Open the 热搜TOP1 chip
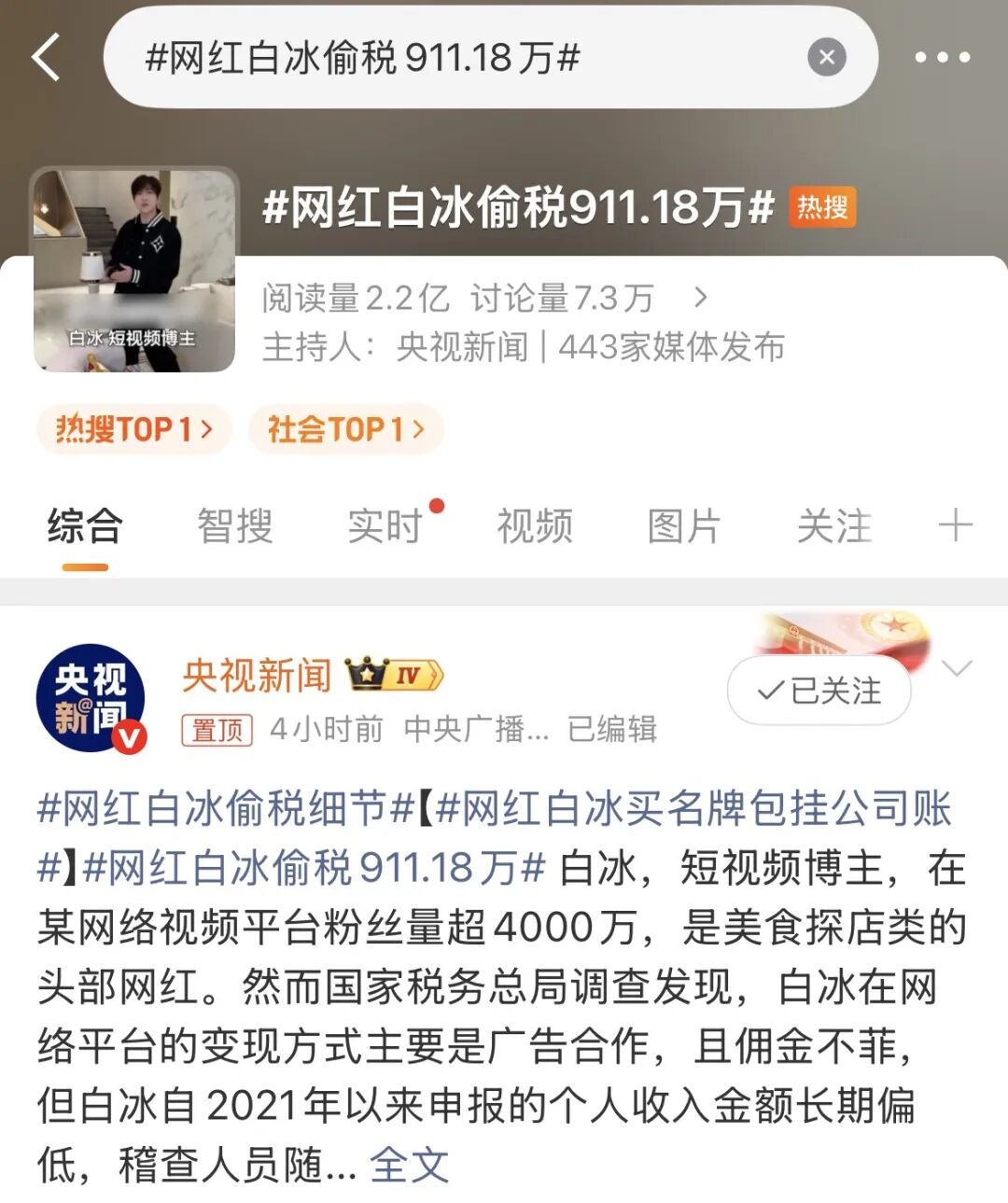 click(x=133, y=429)
